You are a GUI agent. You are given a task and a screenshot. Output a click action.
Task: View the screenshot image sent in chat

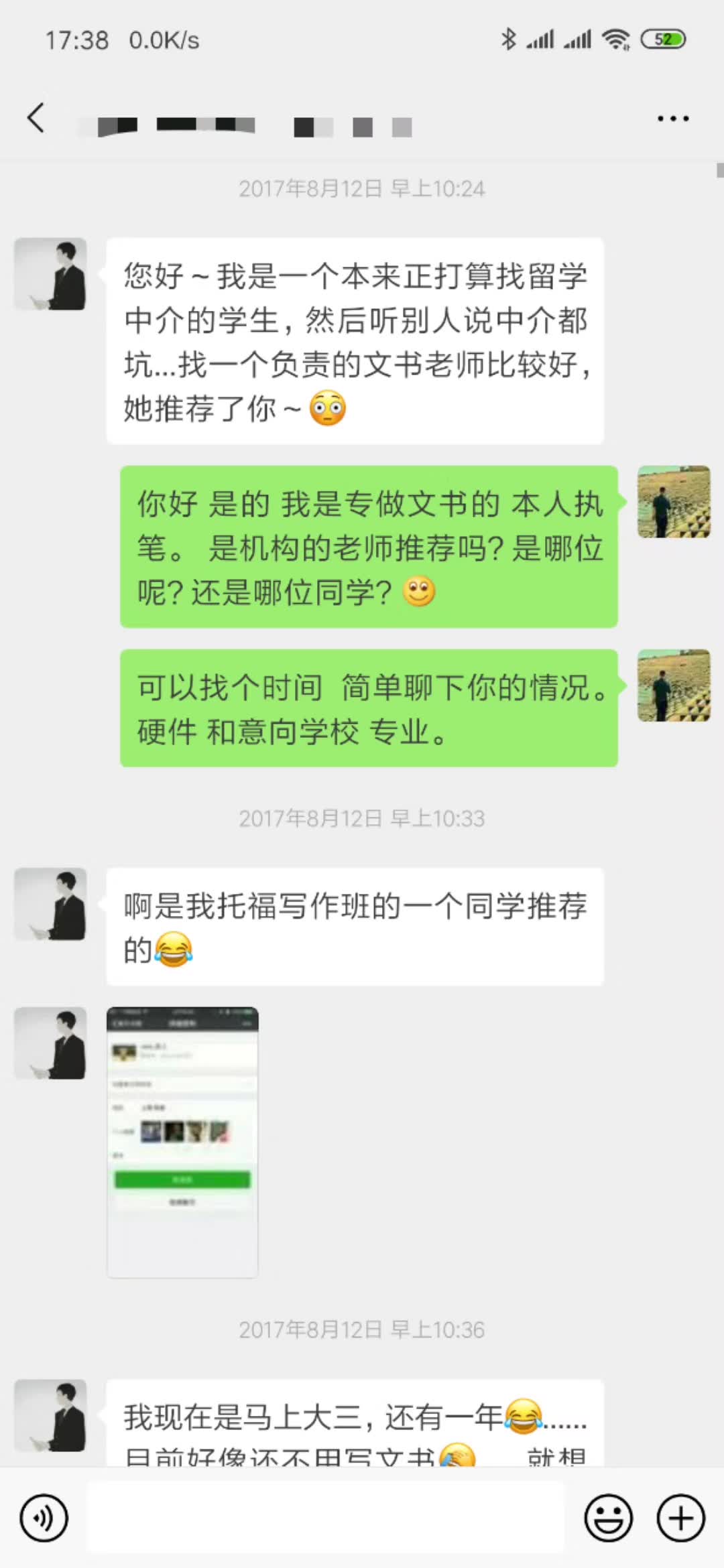[x=182, y=1142]
